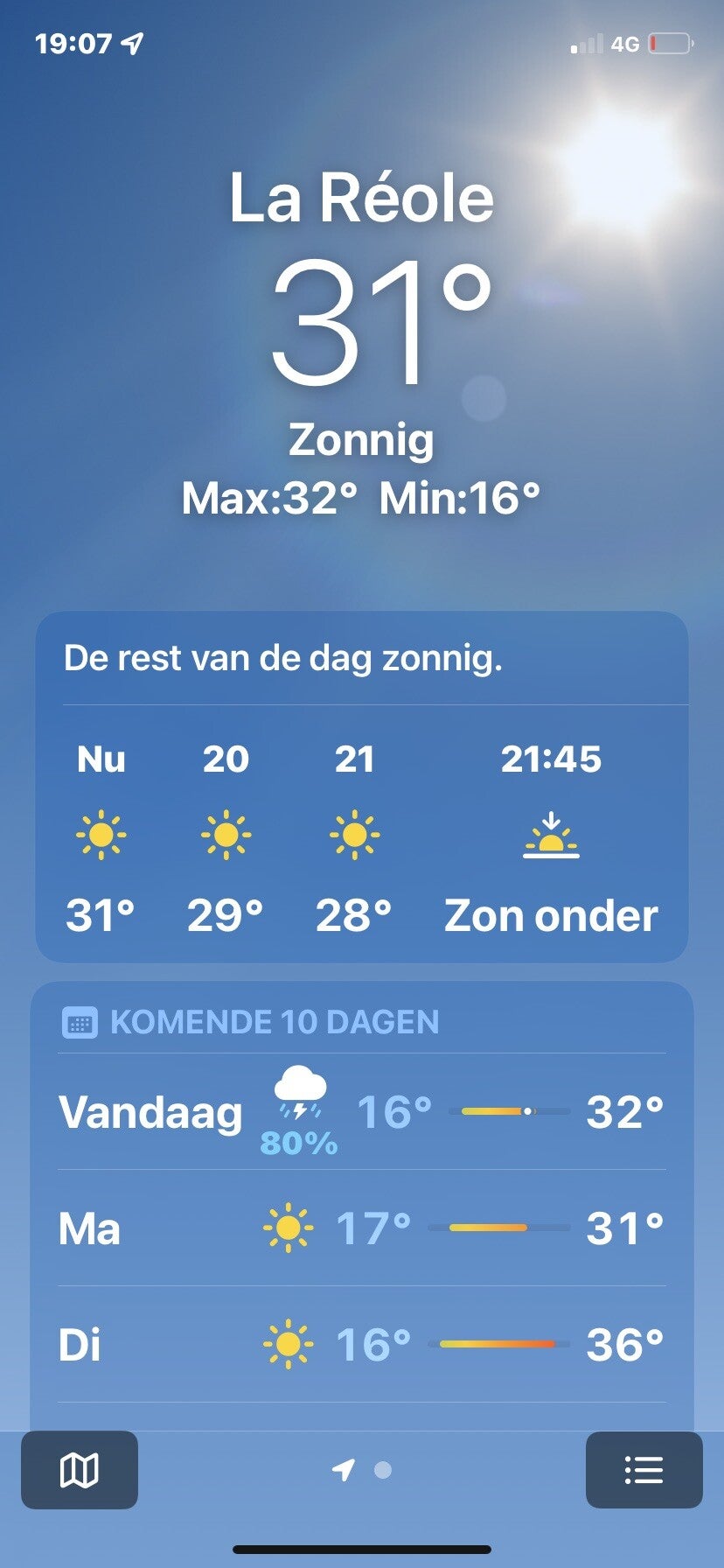The height and width of the screenshot is (1568, 724).
Task: Open the weather map button
Action: point(79,1470)
